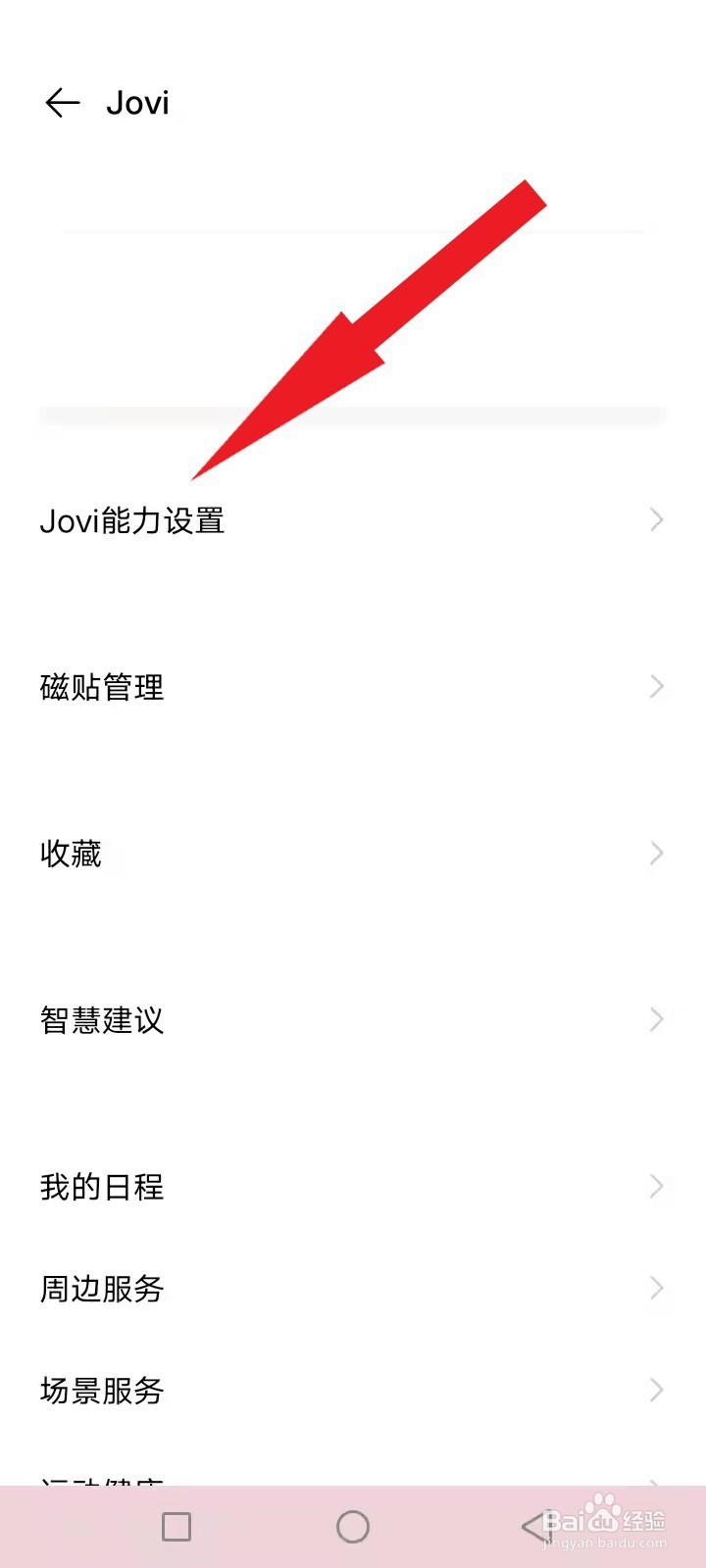
Task: Tap the square recent-apps button in navigation bar
Action: pos(175,1526)
